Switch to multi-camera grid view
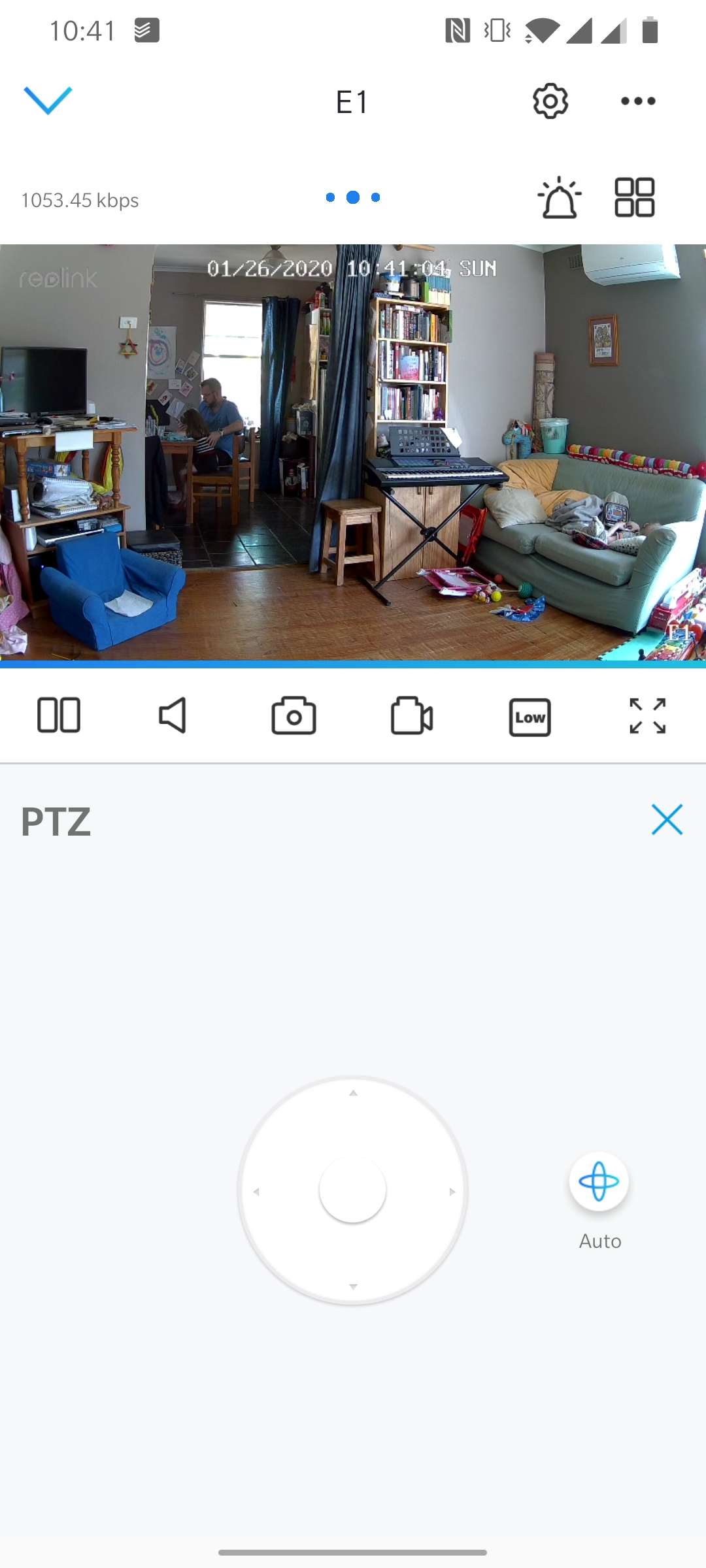 coord(635,197)
